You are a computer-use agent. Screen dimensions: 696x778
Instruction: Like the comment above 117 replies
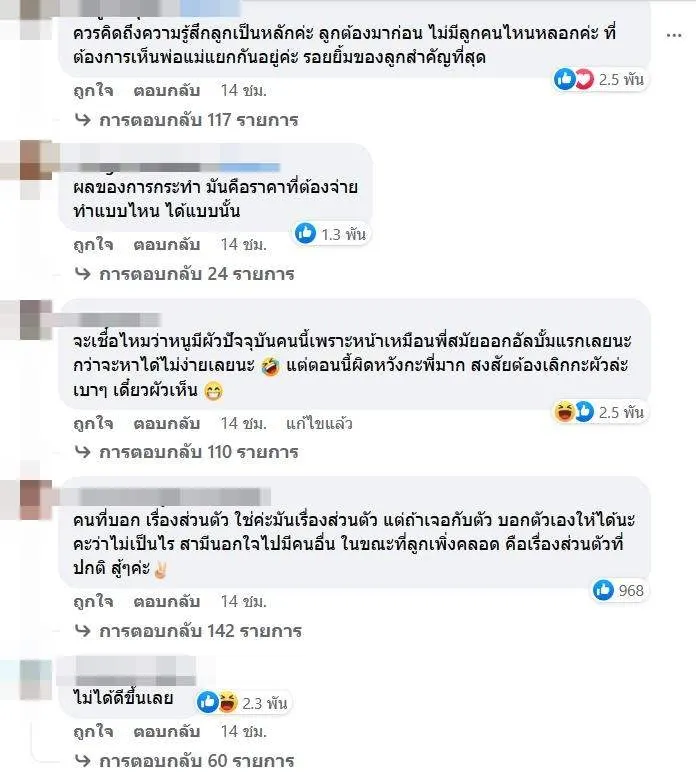pos(92,91)
